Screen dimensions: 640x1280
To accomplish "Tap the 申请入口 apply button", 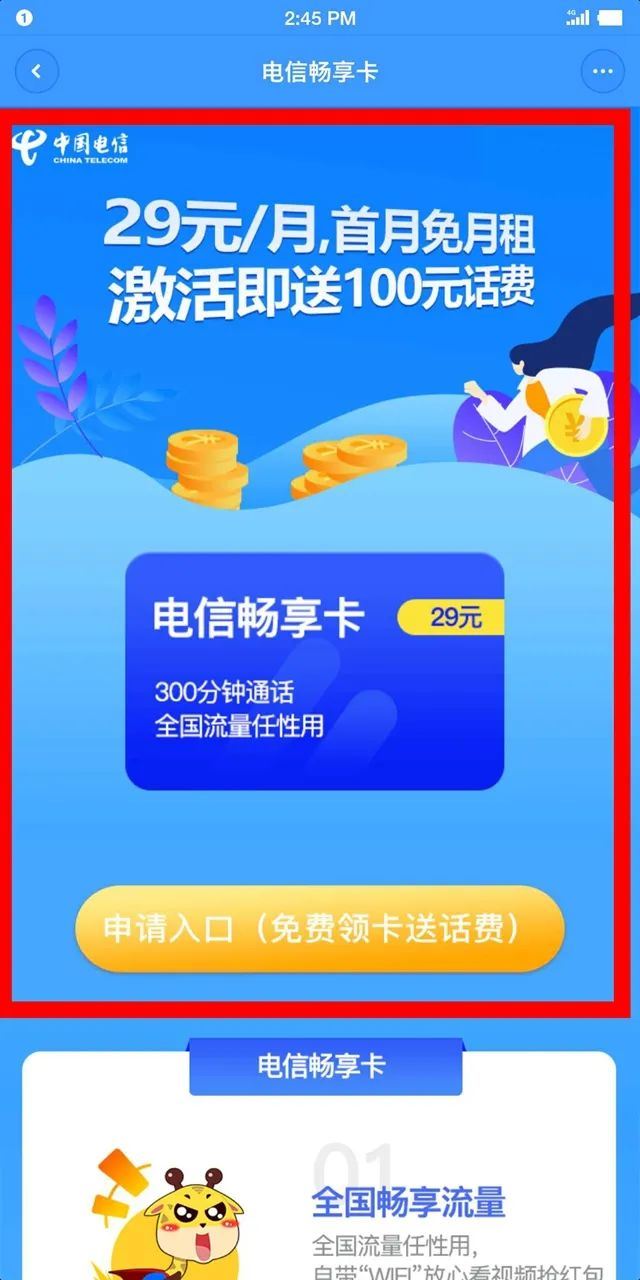I will [320, 928].
